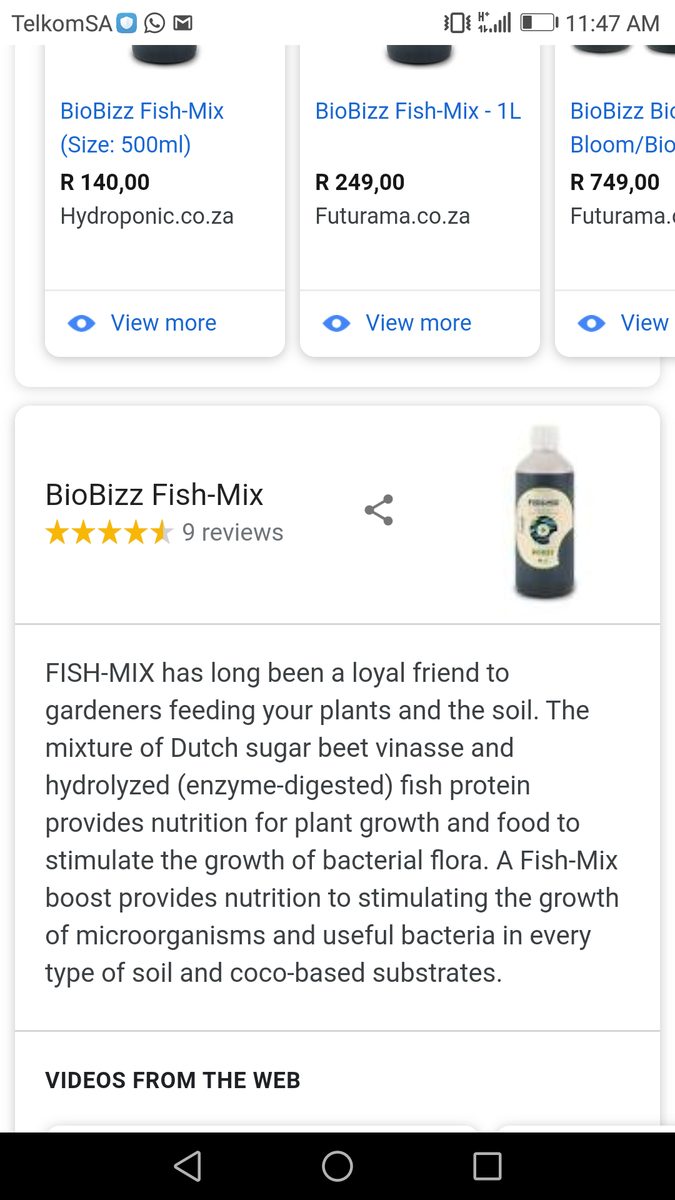
Task: View more under the R 749,00 offer
Action: coord(616,323)
